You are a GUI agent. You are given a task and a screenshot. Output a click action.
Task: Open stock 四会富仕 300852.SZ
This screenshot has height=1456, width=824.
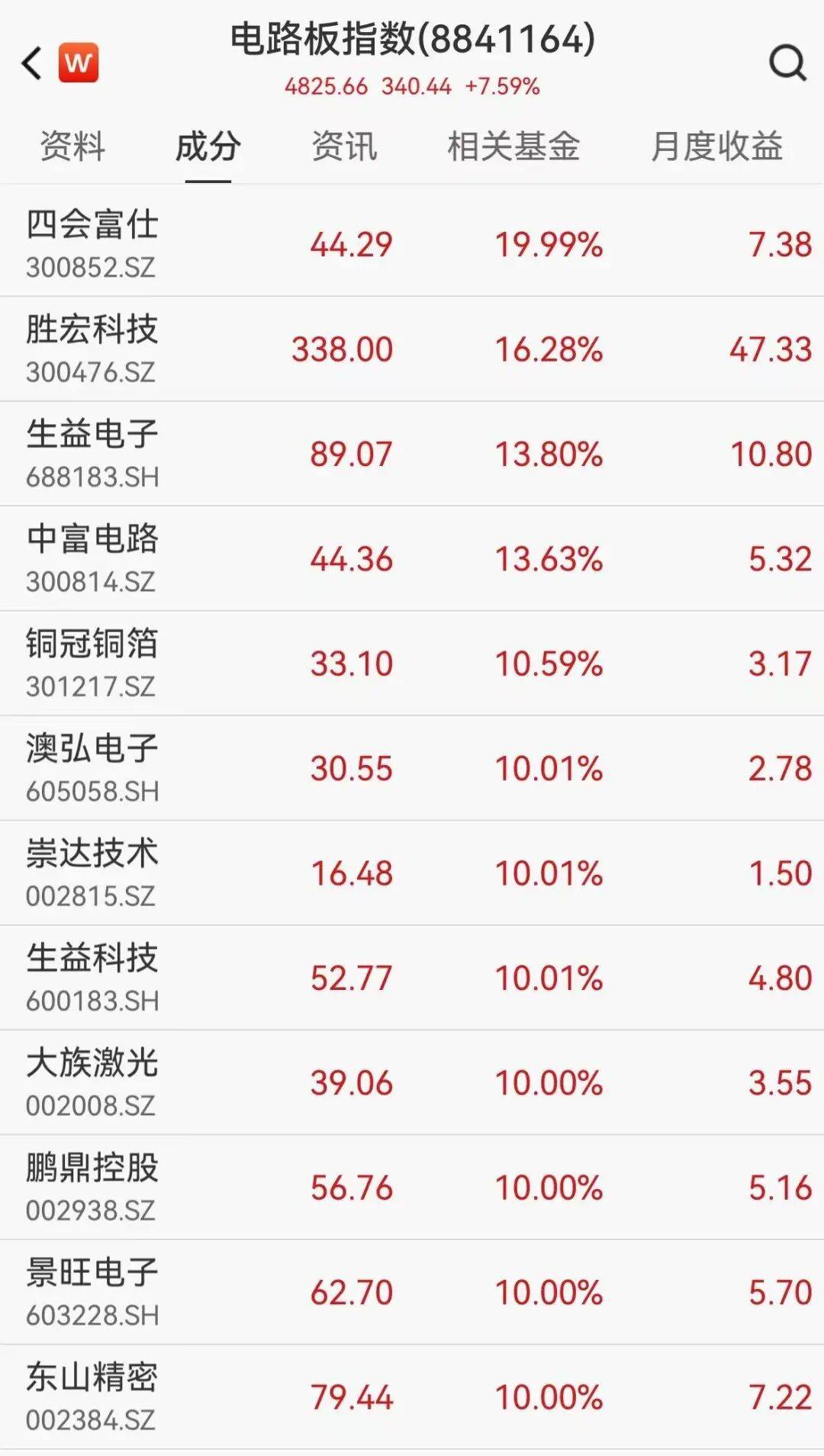coord(412,244)
